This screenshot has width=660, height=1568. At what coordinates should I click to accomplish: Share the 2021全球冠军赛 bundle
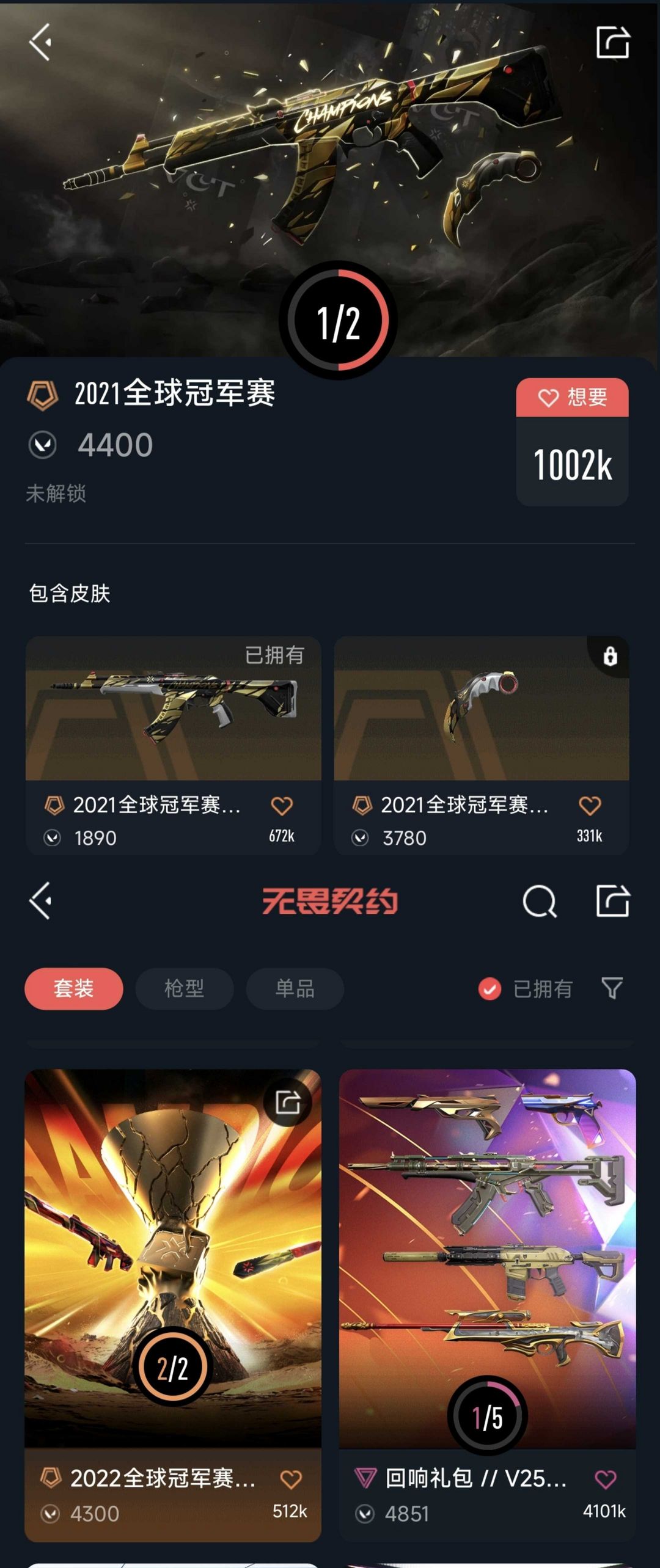click(x=612, y=42)
